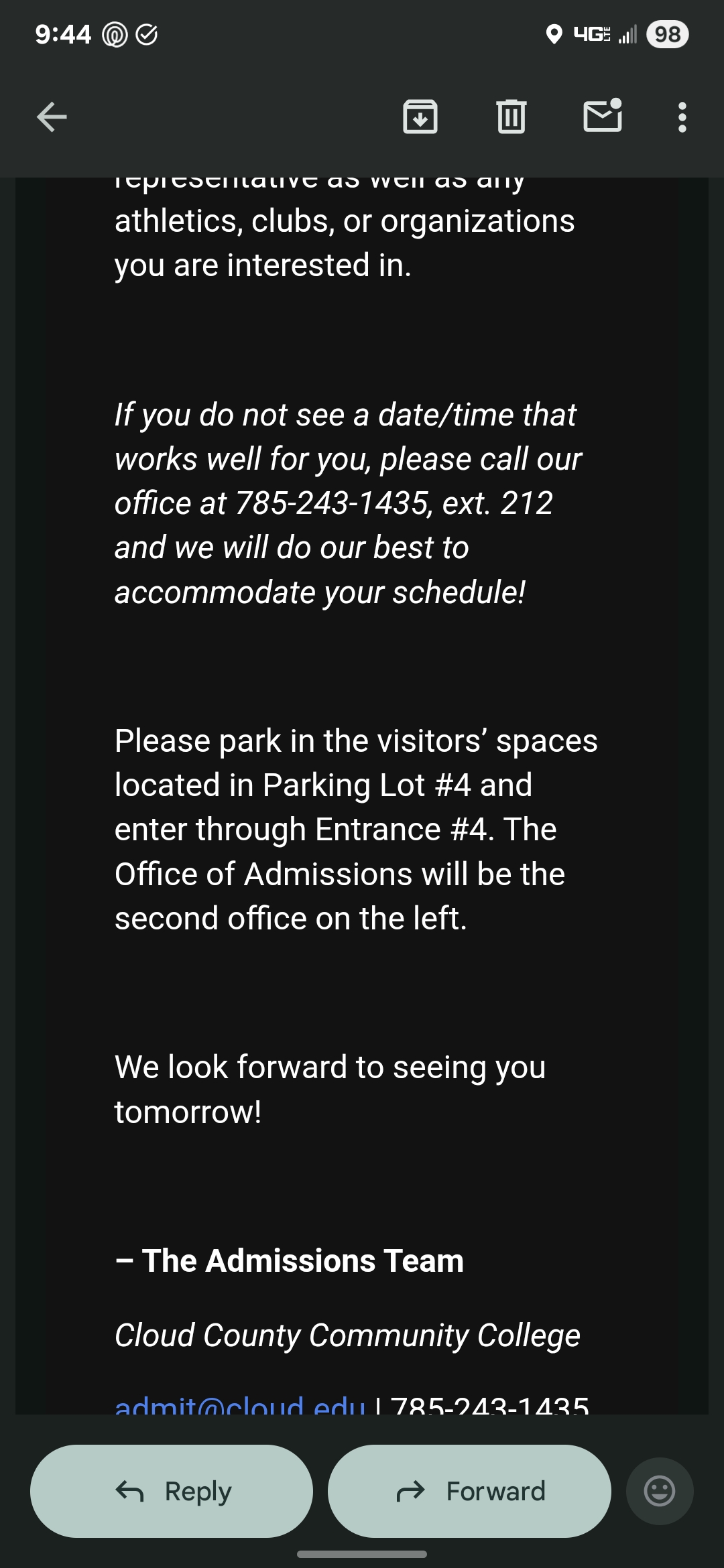Go back to the inbox
Screen dimensions: 724x1568
pyautogui.click(x=52, y=117)
